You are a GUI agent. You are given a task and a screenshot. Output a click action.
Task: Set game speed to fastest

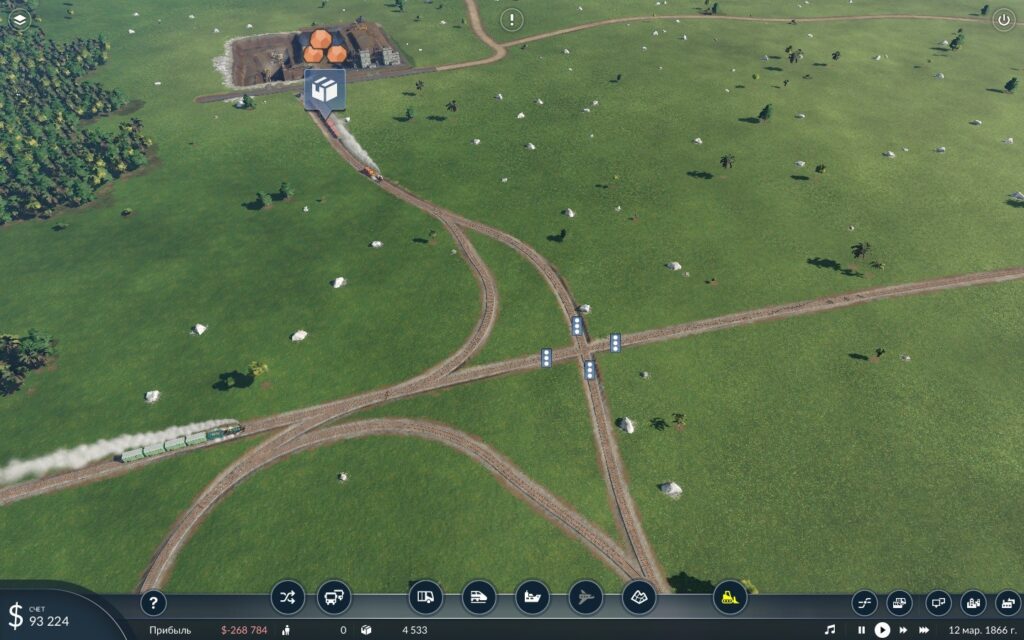[924, 630]
